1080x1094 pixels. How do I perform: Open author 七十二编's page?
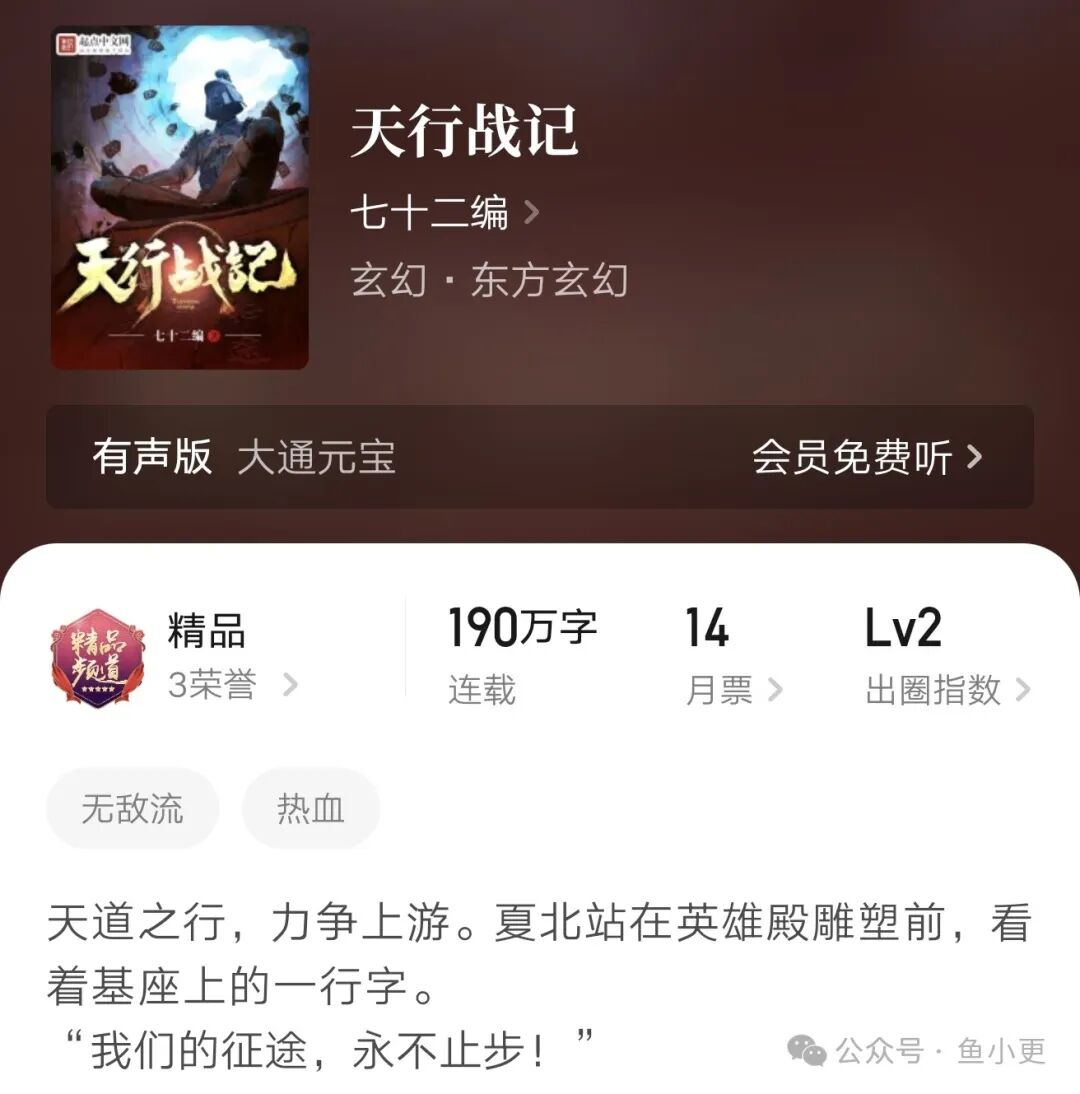[443, 213]
